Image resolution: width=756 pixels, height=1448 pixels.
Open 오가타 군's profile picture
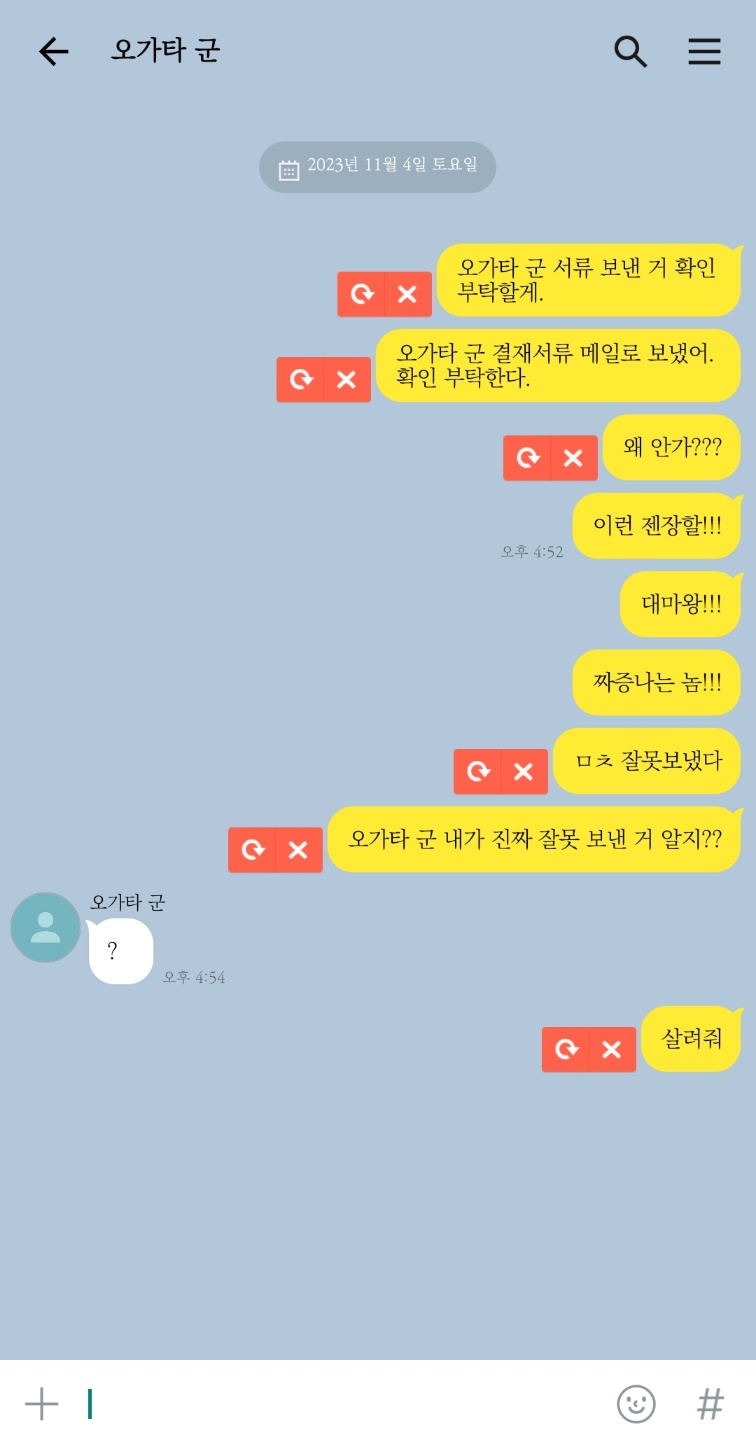coord(45,927)
